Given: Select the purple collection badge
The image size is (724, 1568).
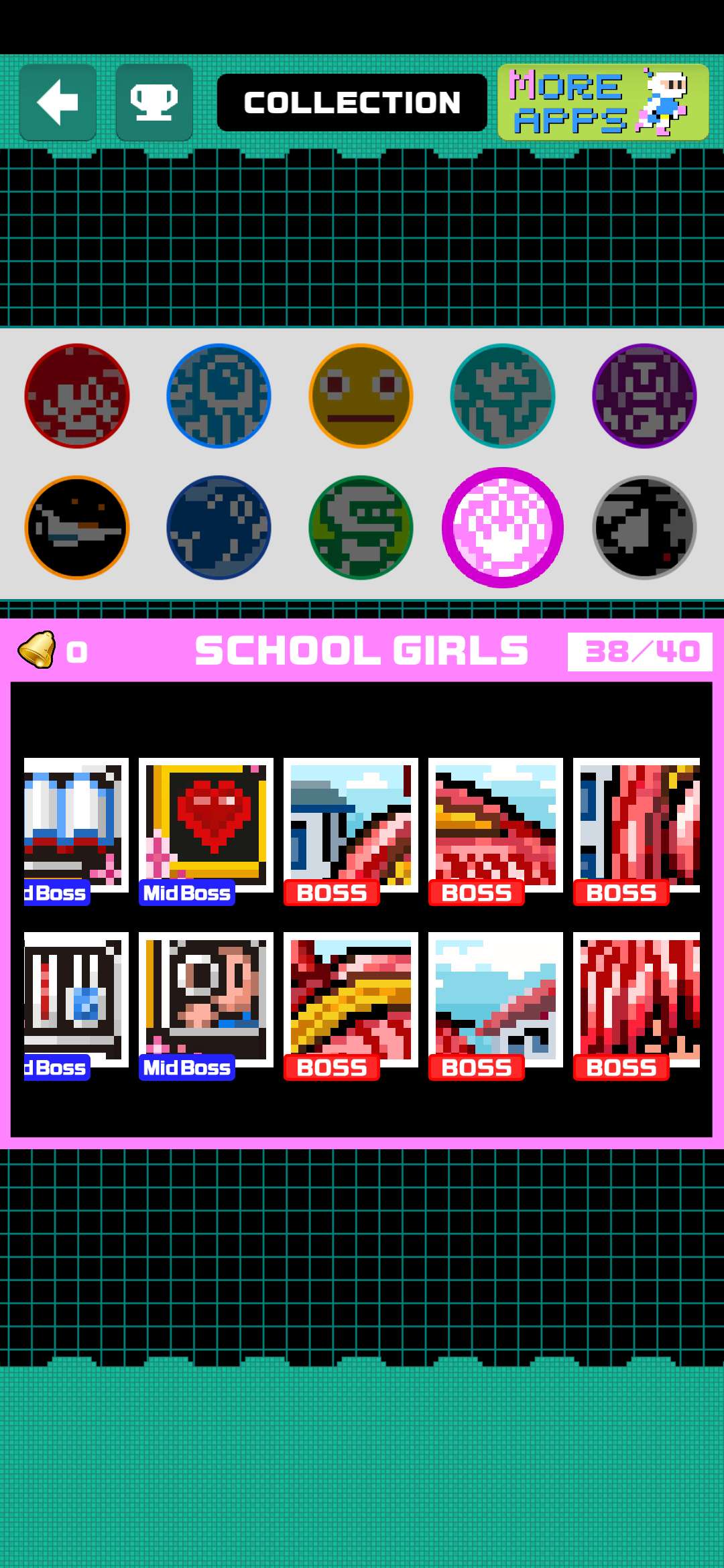Looking at the screenshot, I should pyautogui.click(x=644, y=395).
